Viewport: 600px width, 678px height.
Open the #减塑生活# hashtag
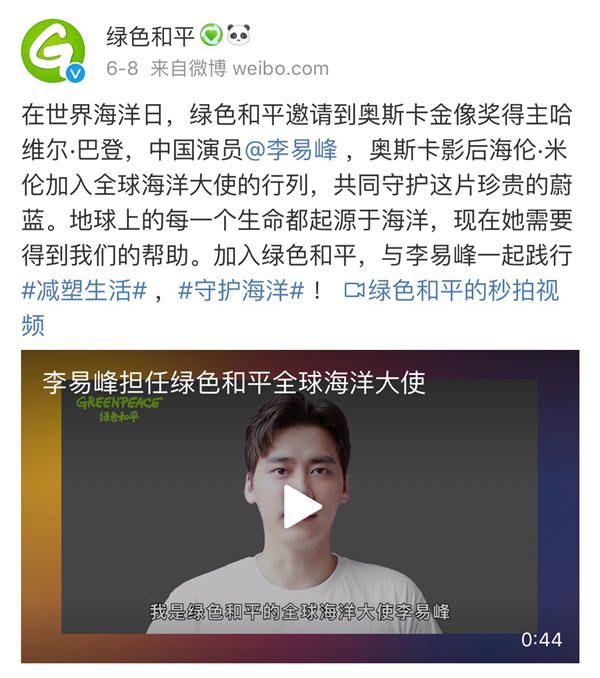(84, 291)
